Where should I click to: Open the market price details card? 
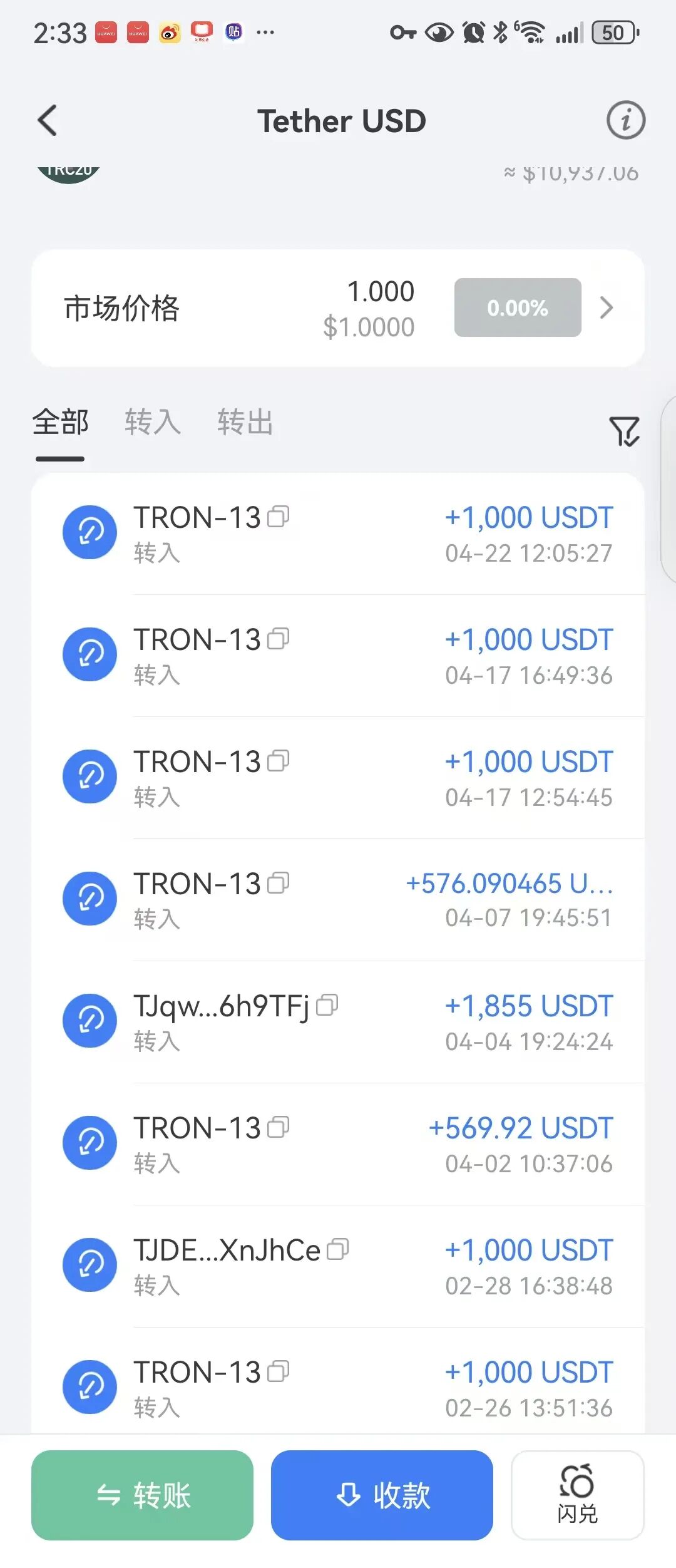(338, 308)
